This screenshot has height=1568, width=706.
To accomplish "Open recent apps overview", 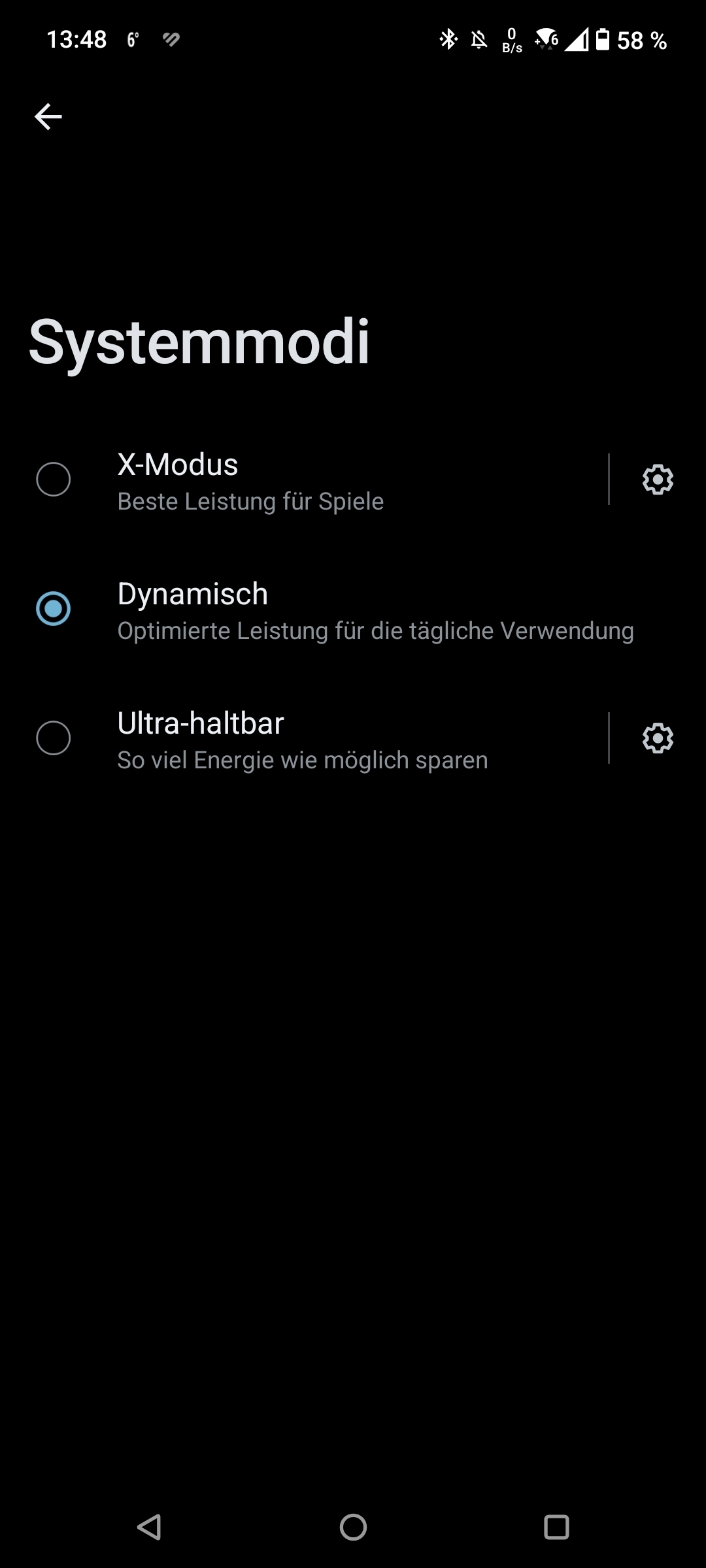I will [x=556, y=1527].
